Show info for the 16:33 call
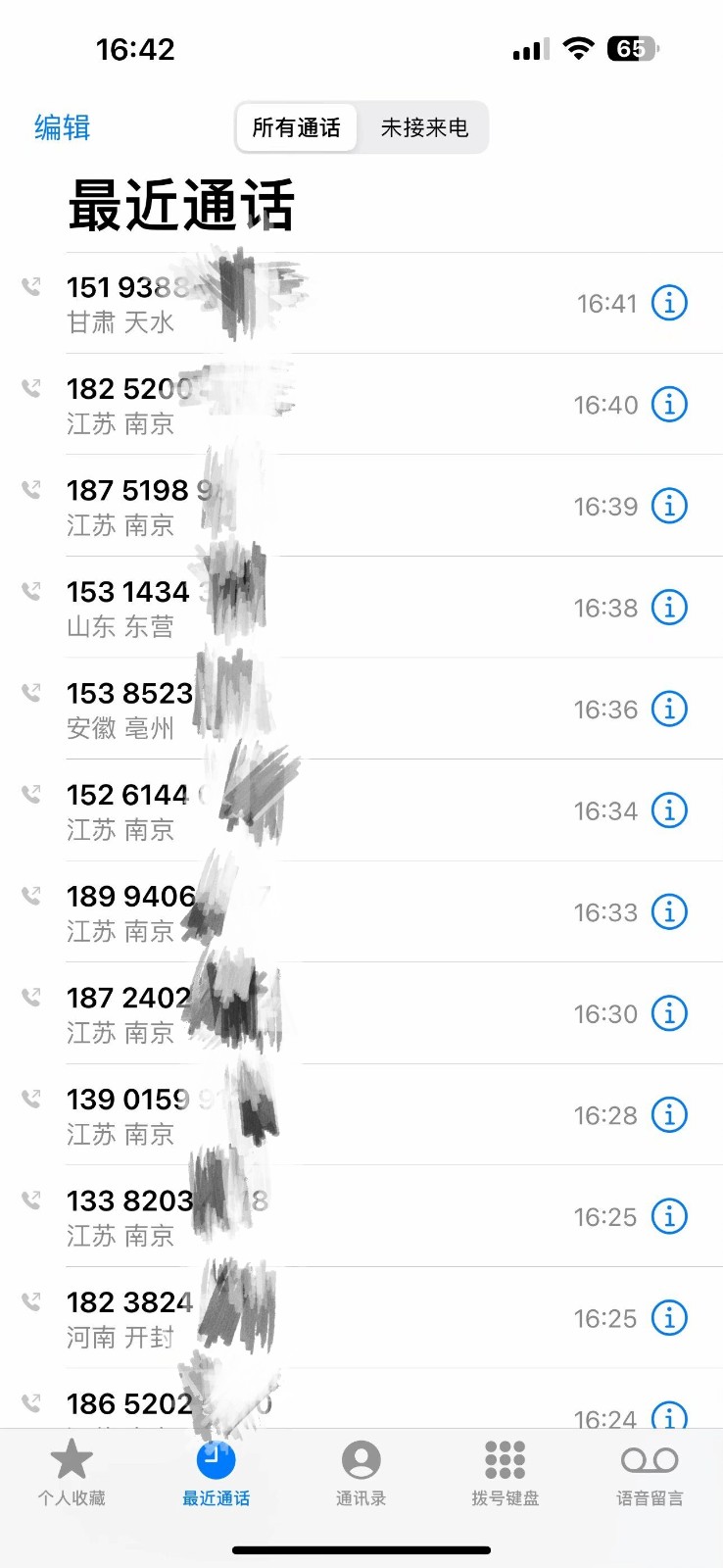 point(670,911)
